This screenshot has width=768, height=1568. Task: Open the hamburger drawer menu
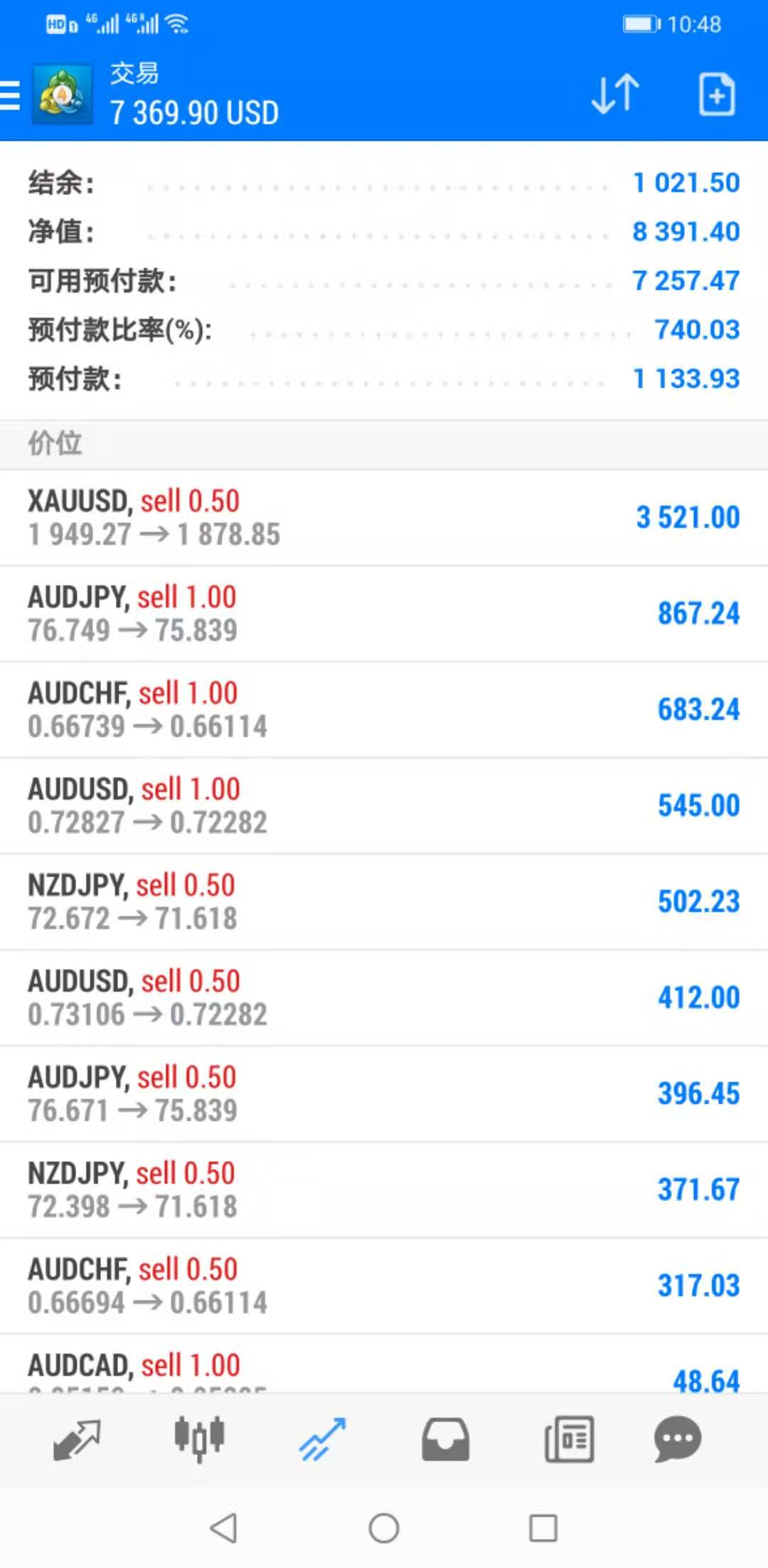coord(10,95)
